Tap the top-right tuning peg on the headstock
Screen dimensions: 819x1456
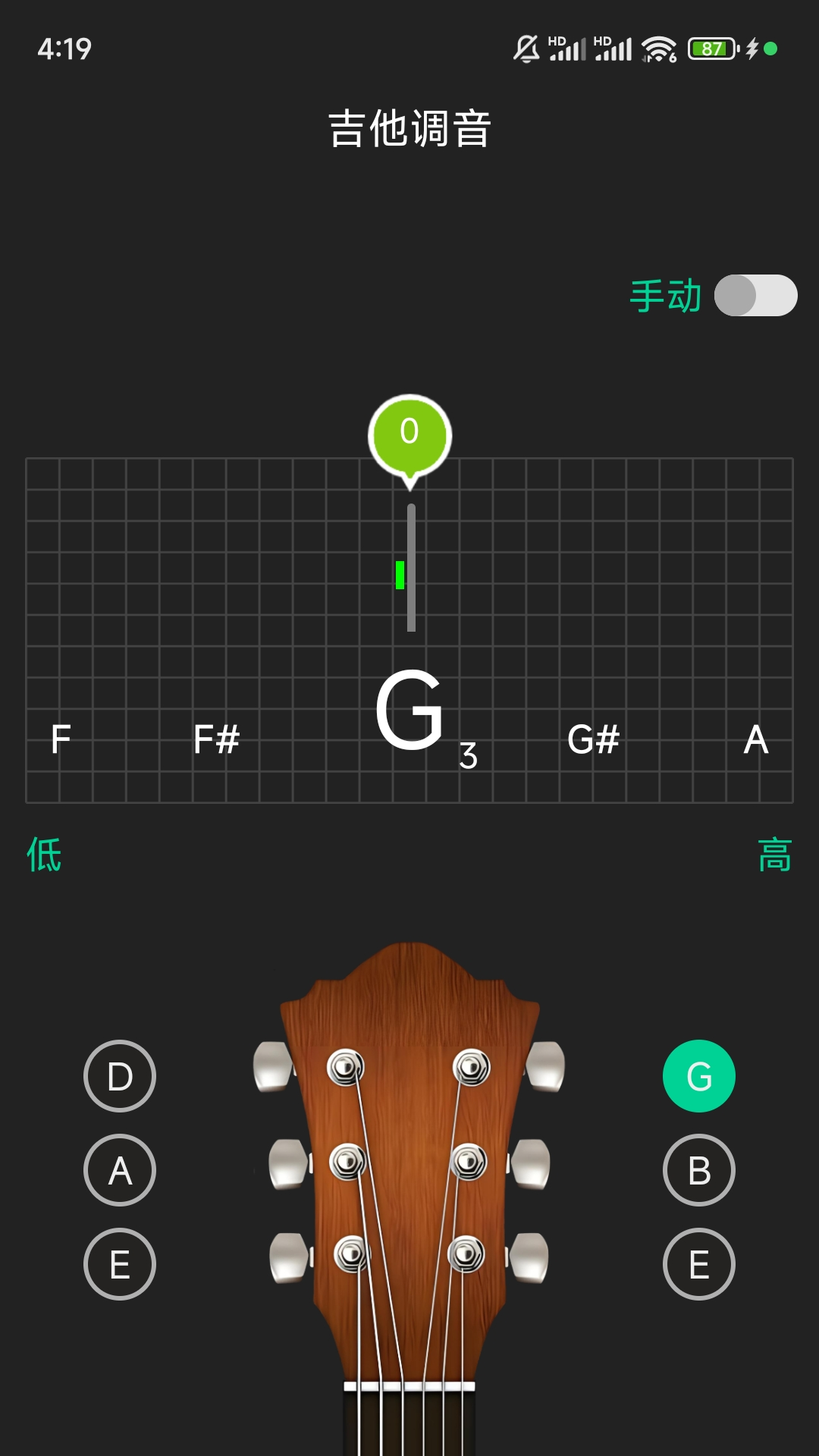[470, 1065]
